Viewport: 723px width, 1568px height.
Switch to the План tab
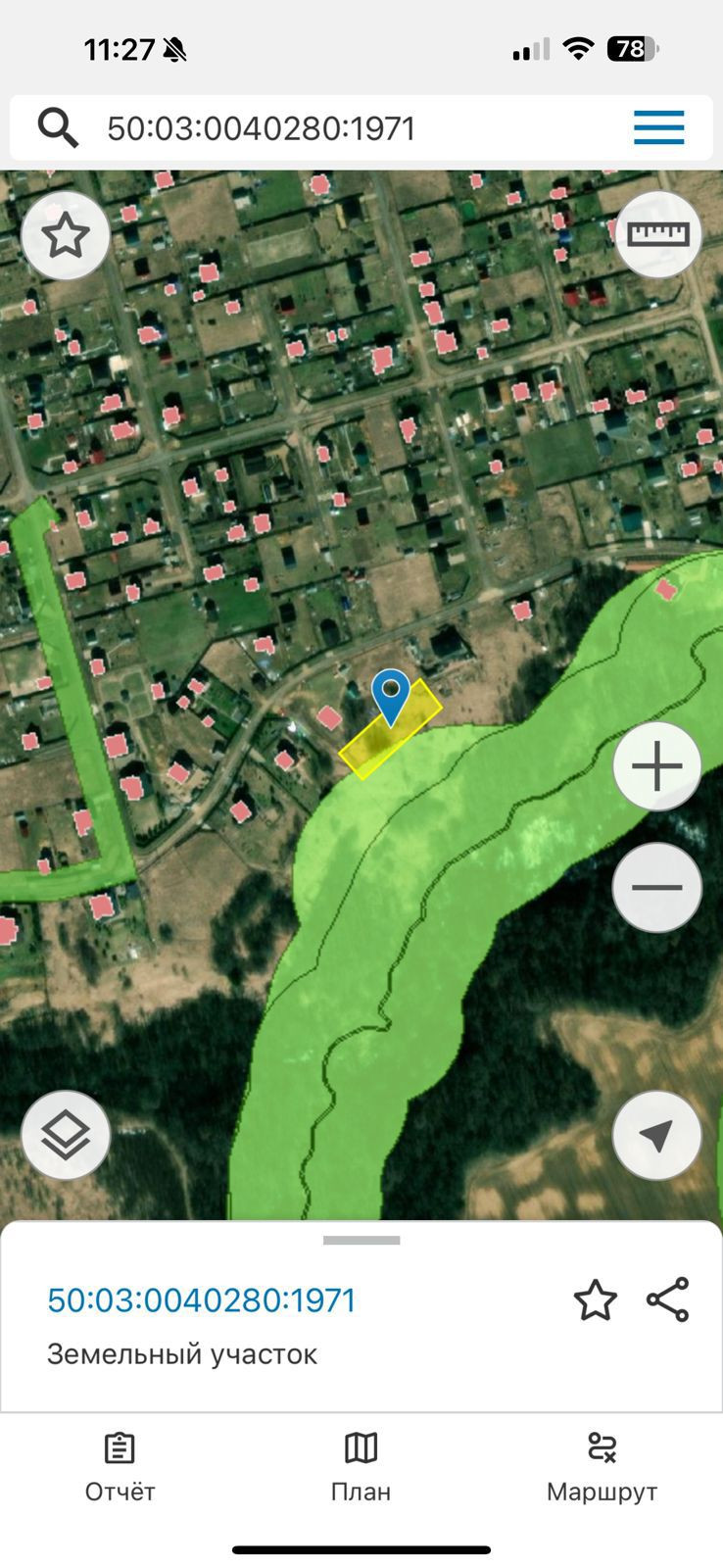361,1466
